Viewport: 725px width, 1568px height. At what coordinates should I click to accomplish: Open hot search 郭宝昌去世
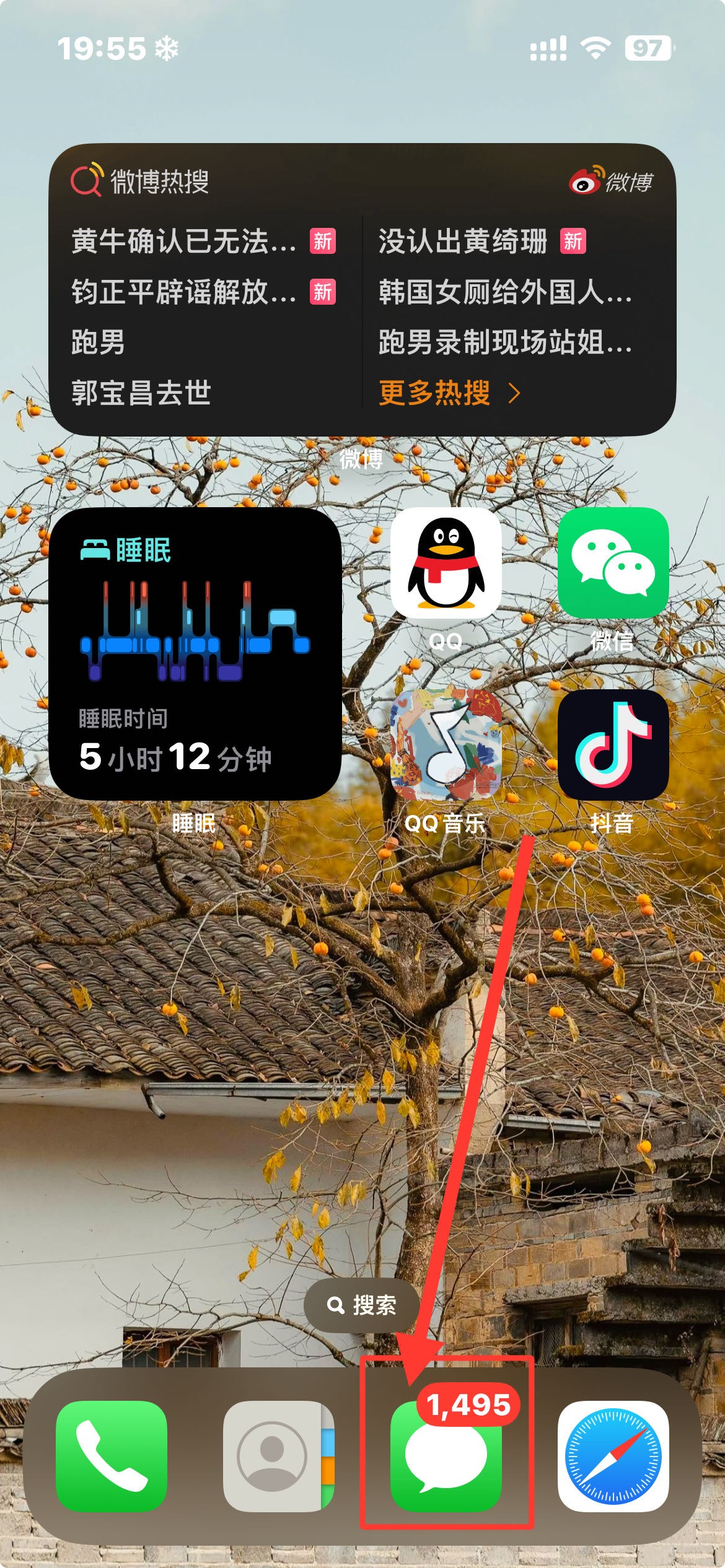click(x=142, y=393)
